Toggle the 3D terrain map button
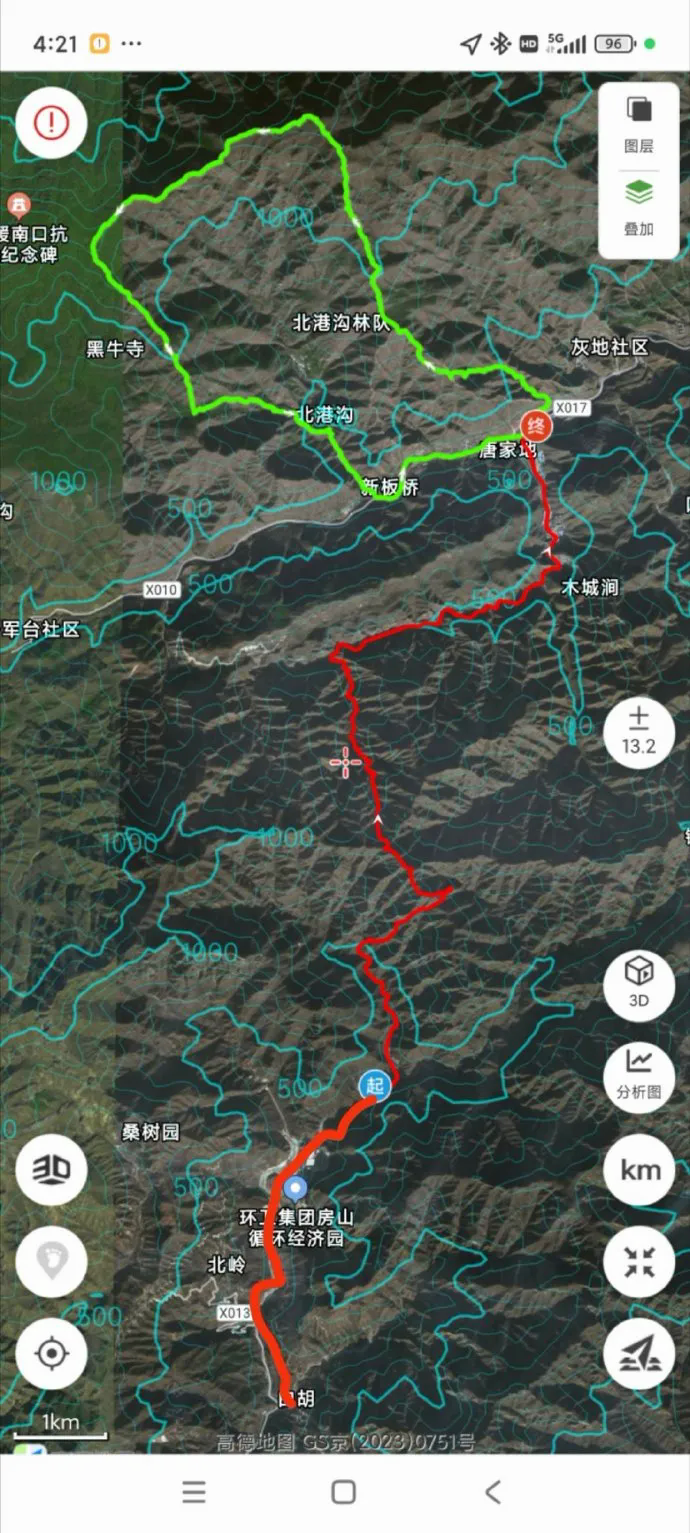This screenshot has height=1533, width=690. point(51,1170)
